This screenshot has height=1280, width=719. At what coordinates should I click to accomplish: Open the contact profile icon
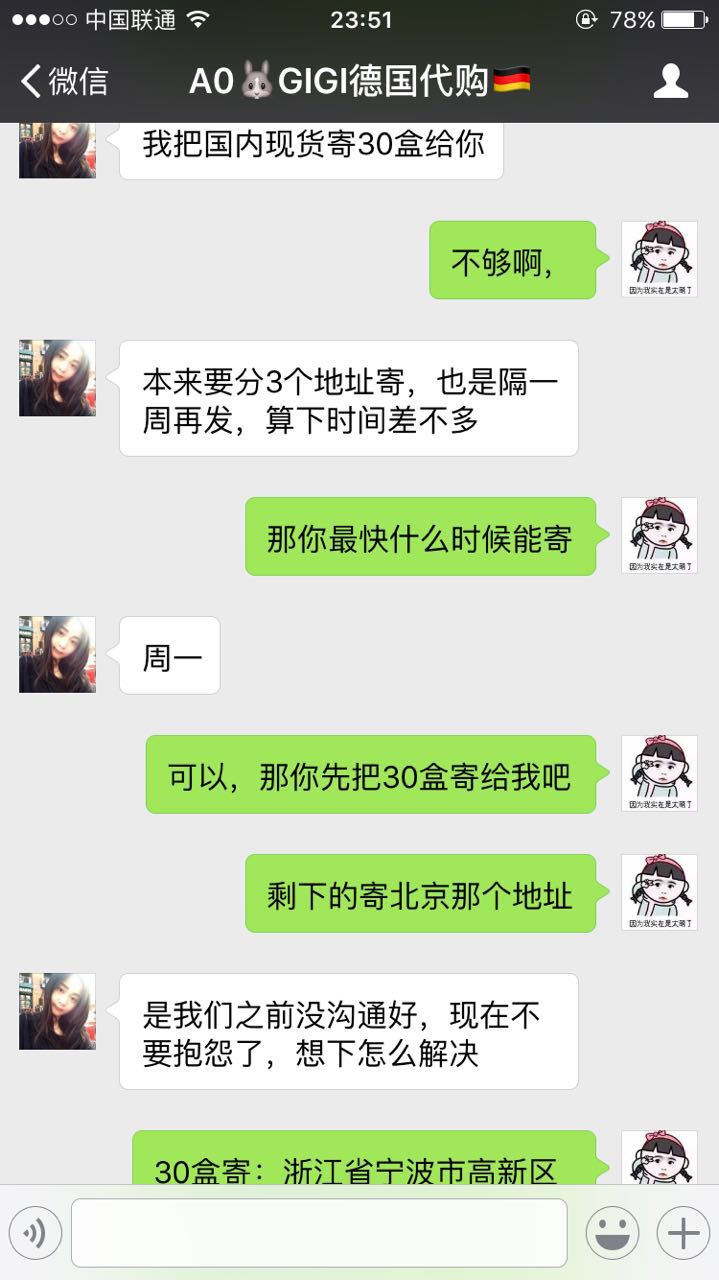671,81
